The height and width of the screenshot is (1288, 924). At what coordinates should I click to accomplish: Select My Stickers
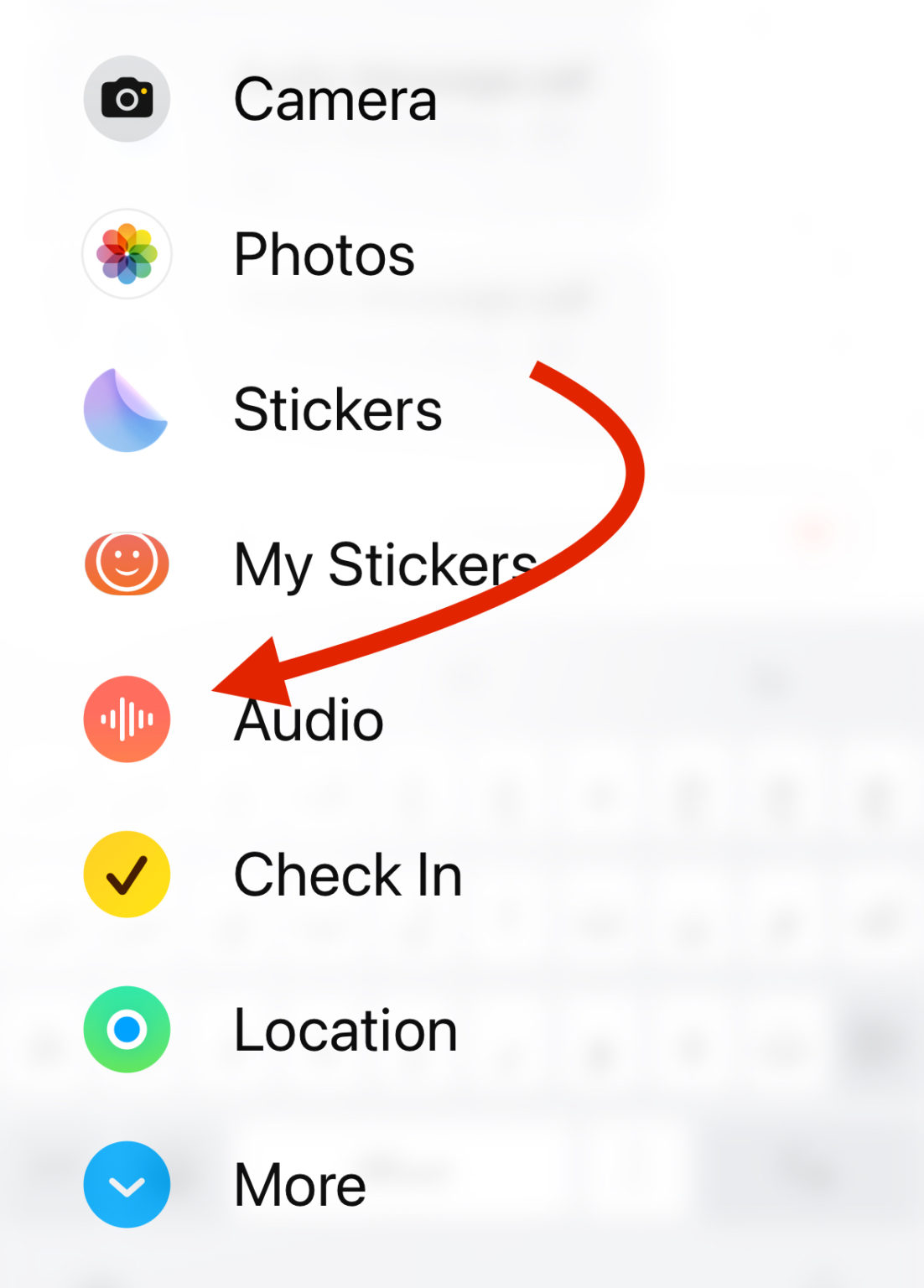[x=127, y=563]
